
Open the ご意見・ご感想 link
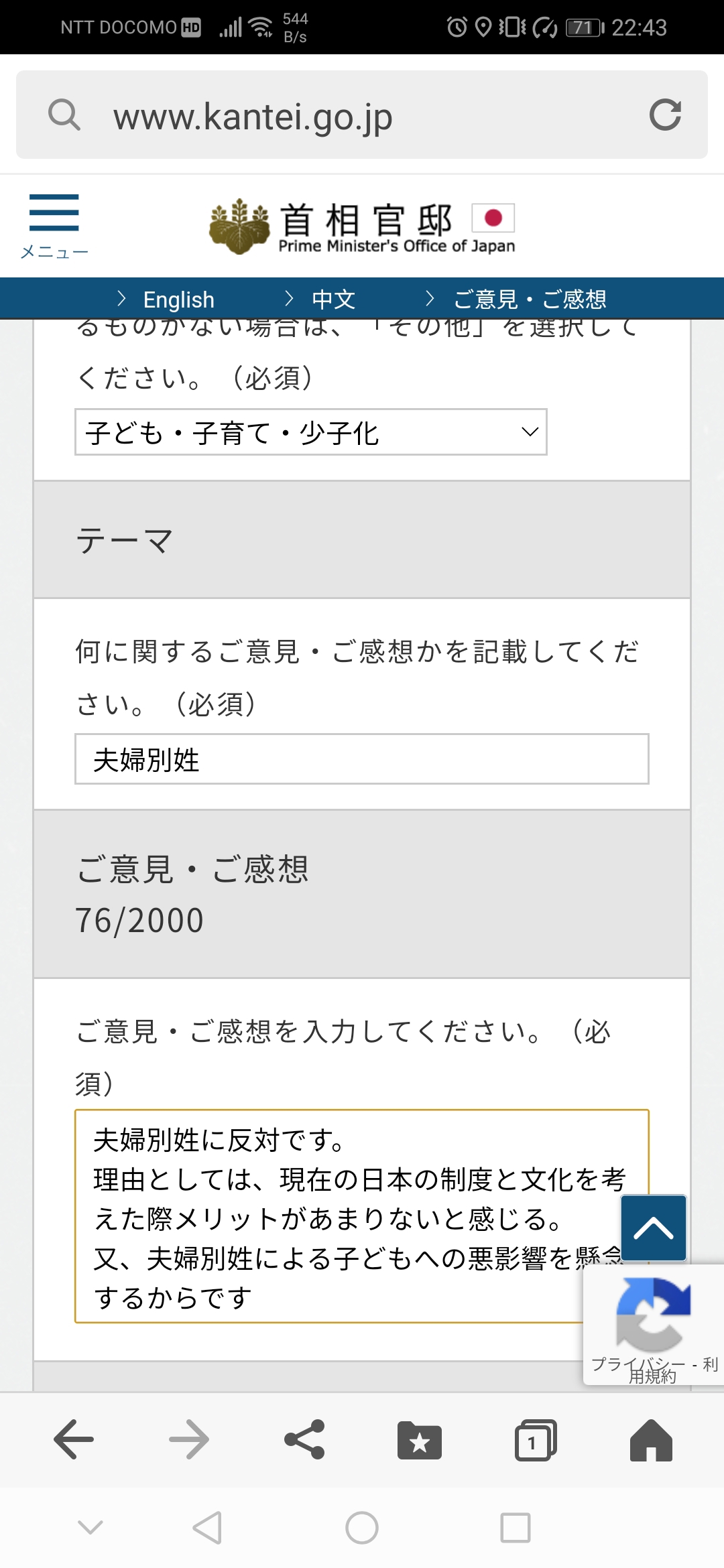pos(516,300)
